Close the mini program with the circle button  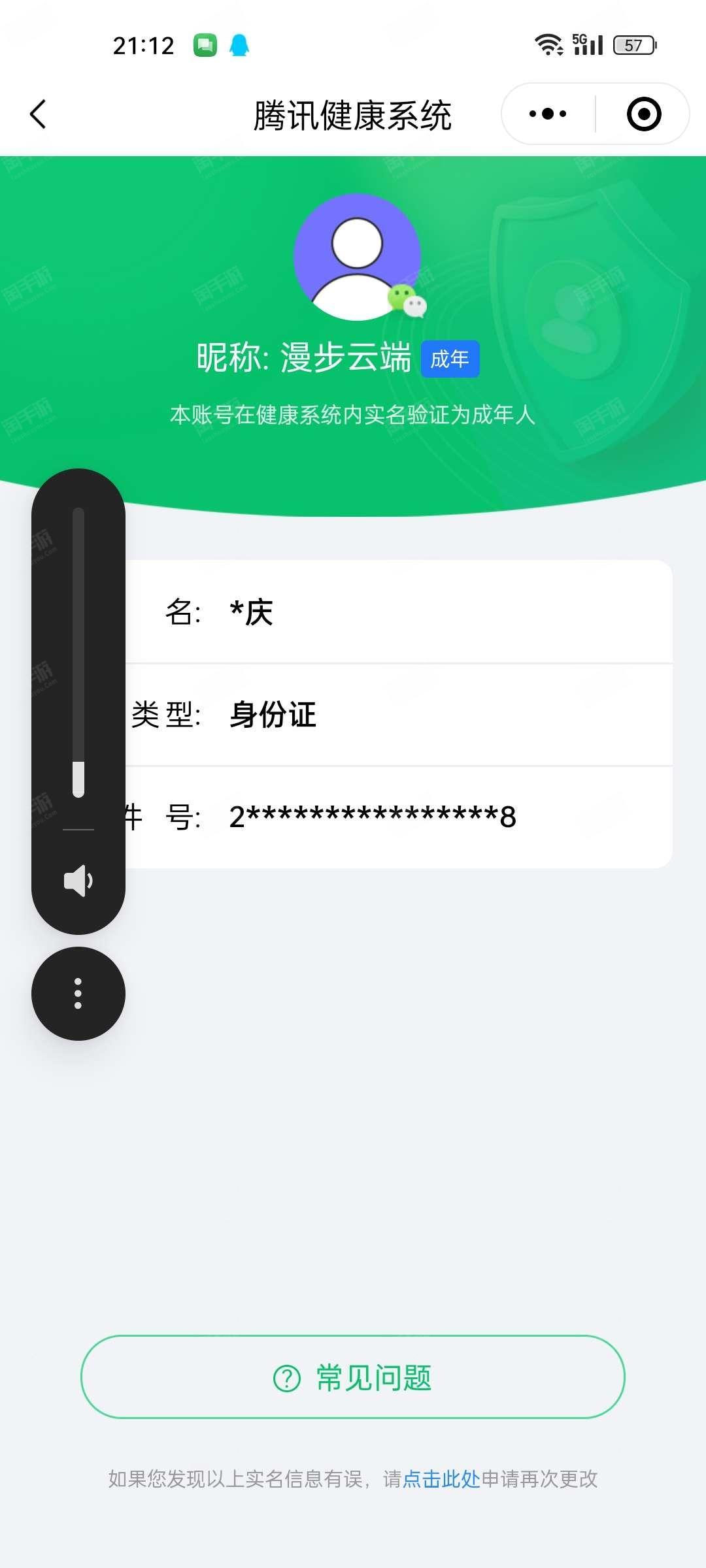click(644, 114)
